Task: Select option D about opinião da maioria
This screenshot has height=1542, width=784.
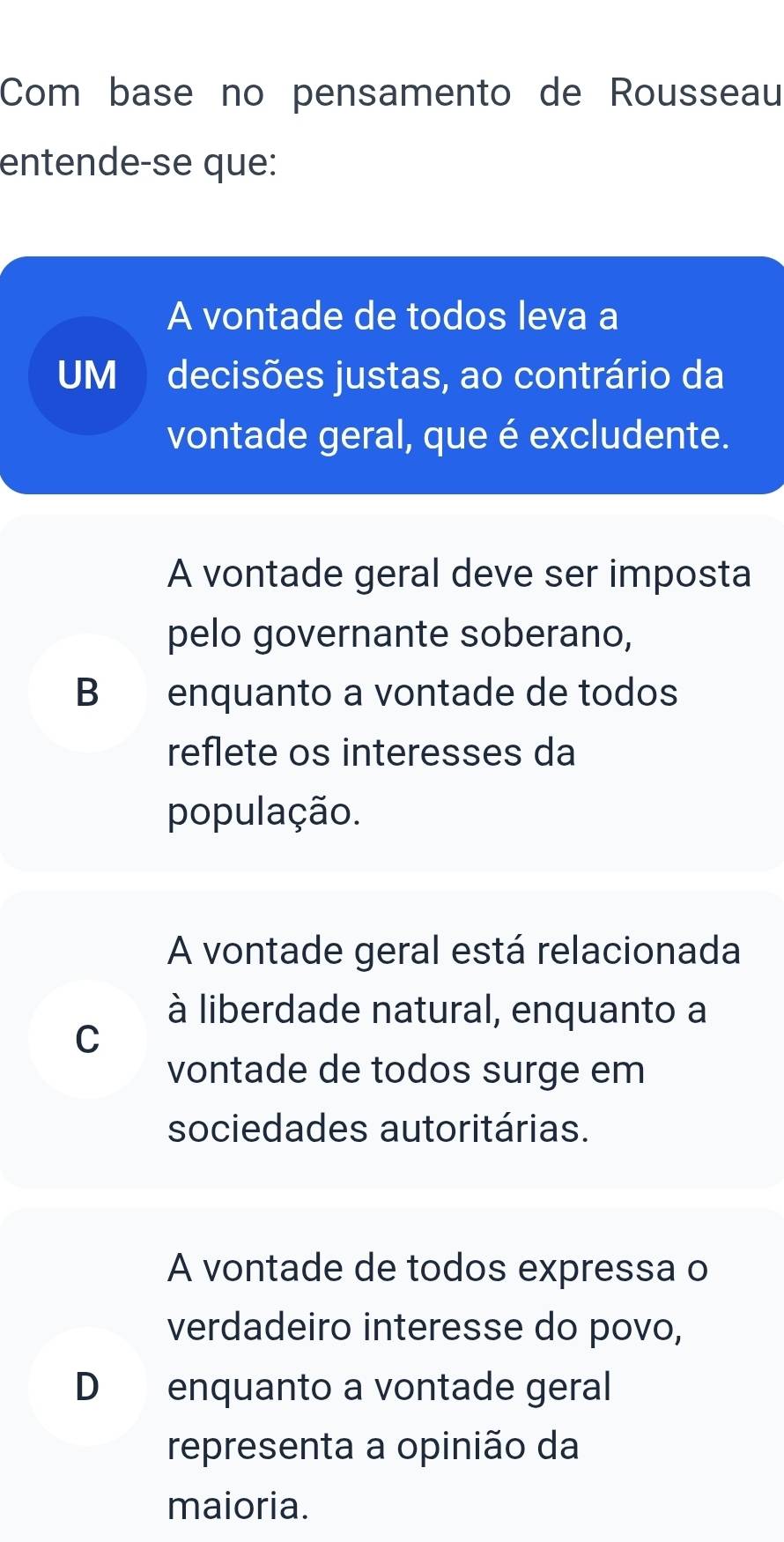Action: tap(392, 1386)
